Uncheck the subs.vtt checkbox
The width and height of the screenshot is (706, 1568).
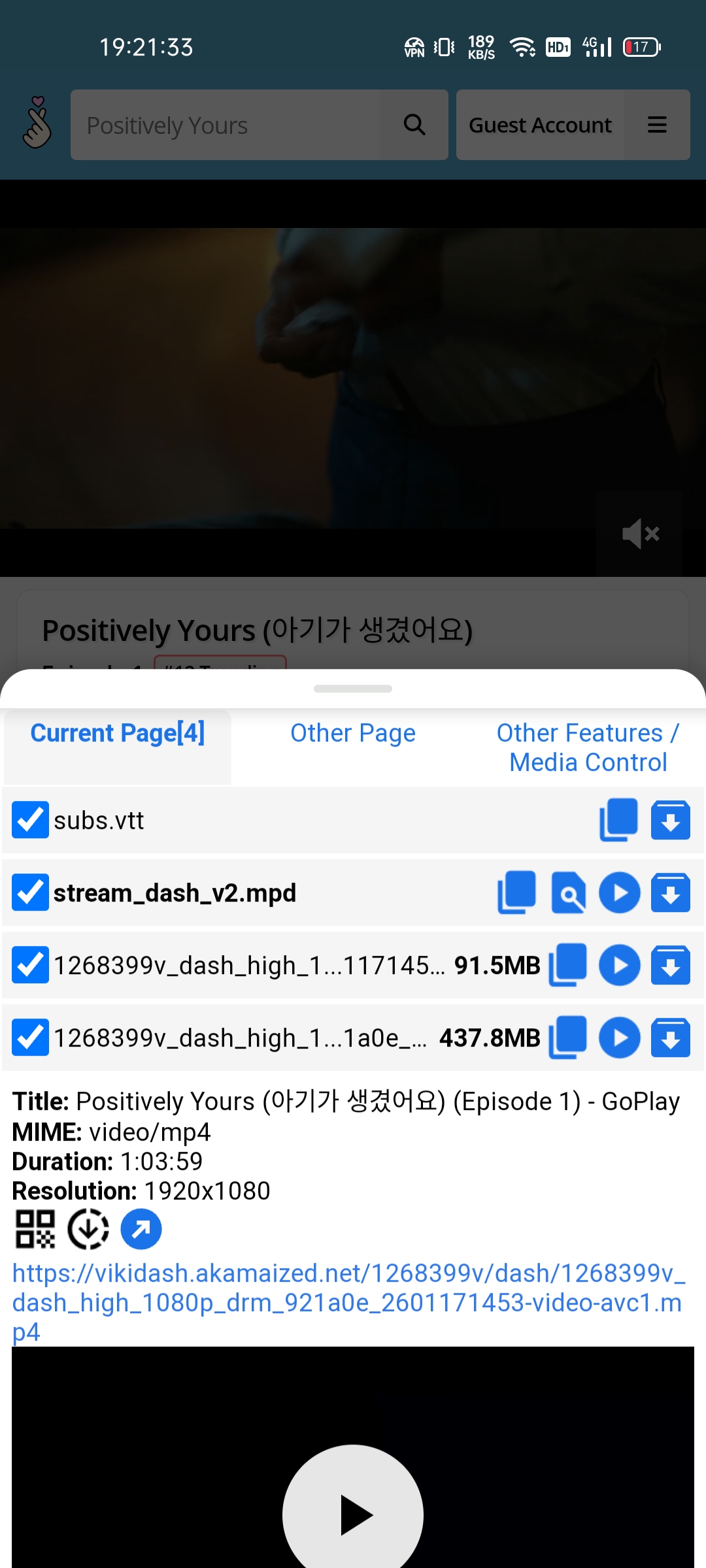coord(30,820)
